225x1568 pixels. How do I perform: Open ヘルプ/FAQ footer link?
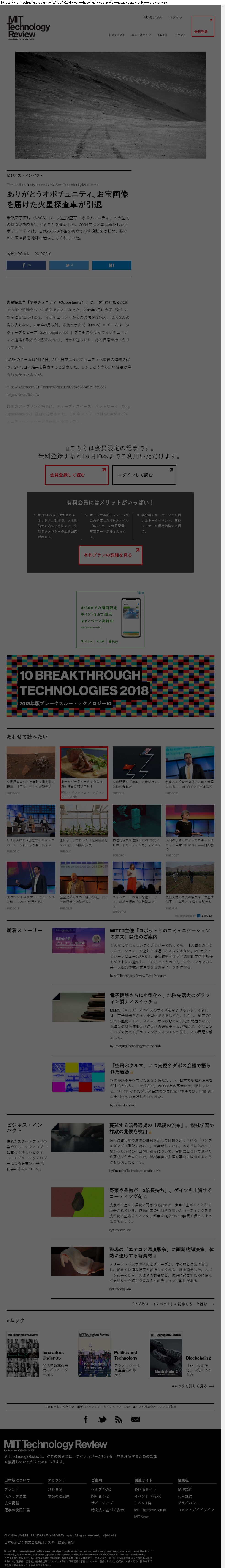coord(101,1489)
